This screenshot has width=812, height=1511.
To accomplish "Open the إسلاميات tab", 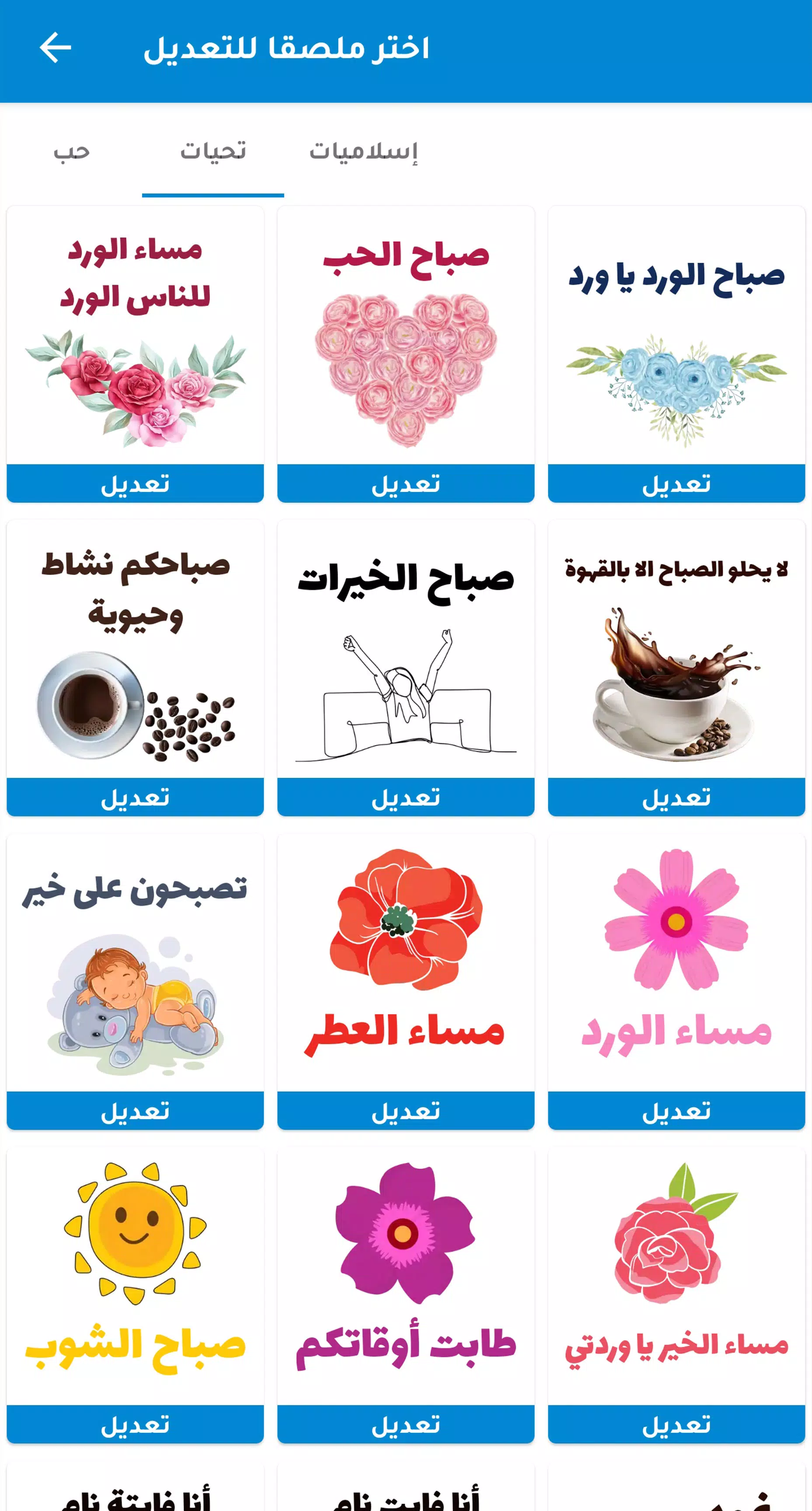I will click(364, 151).
